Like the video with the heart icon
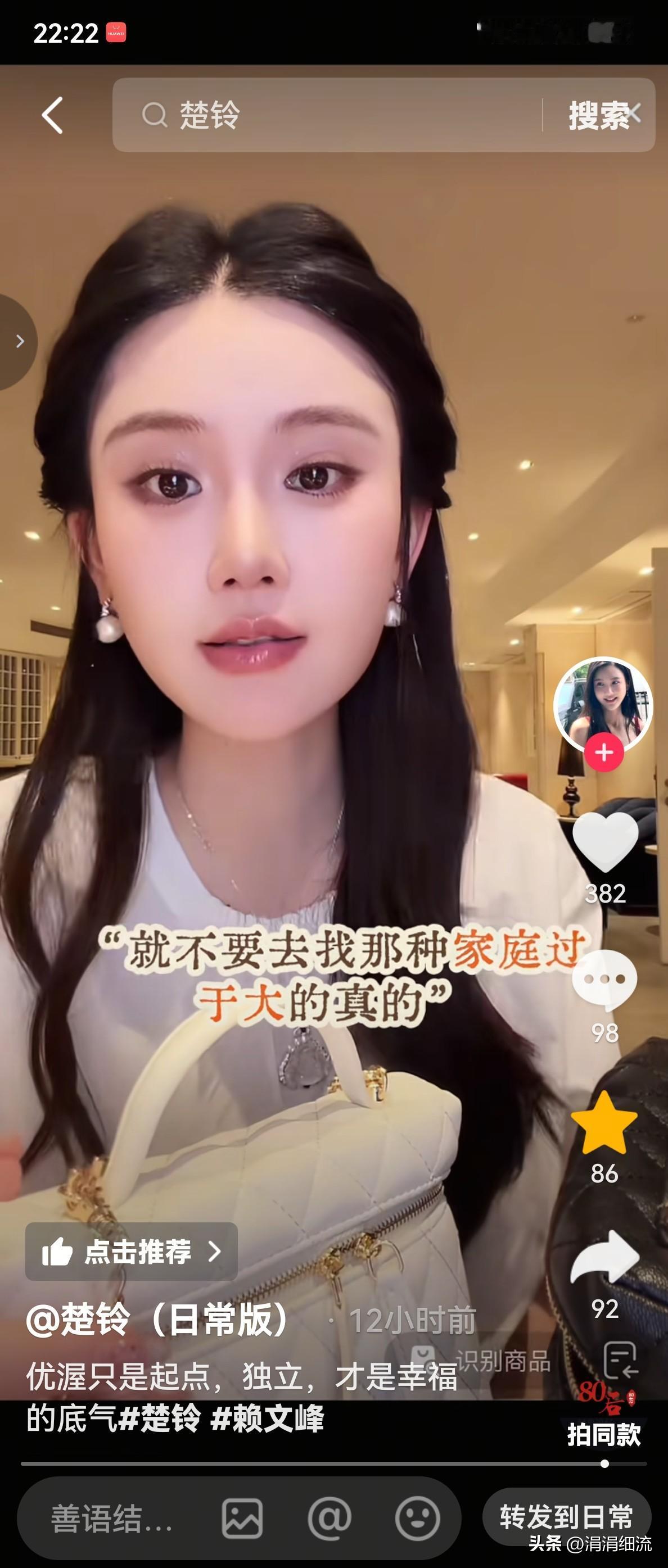The height and width of the screenshot is (1568, 668). point(604,844)
